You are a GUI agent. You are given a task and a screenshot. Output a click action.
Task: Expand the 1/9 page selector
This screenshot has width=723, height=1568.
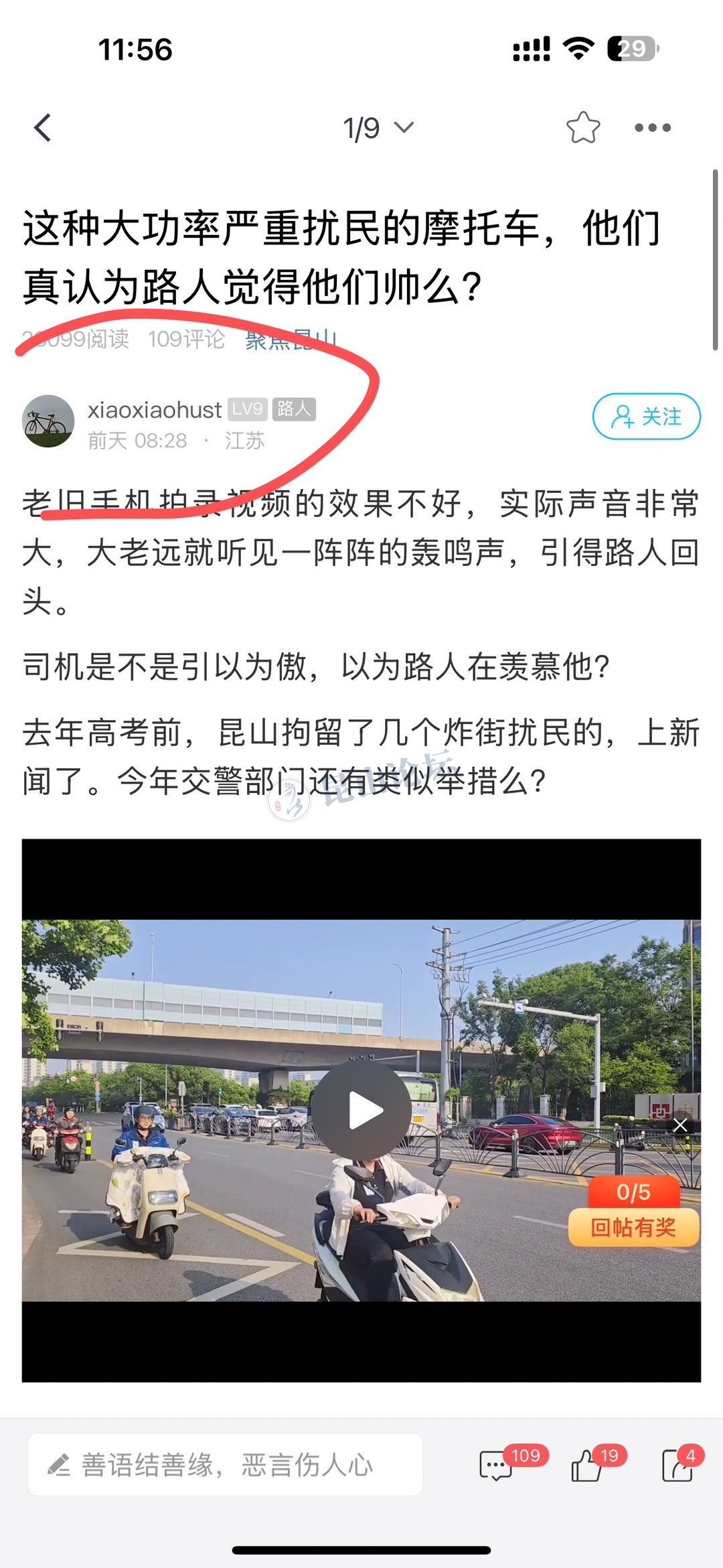tap(378, 128)
